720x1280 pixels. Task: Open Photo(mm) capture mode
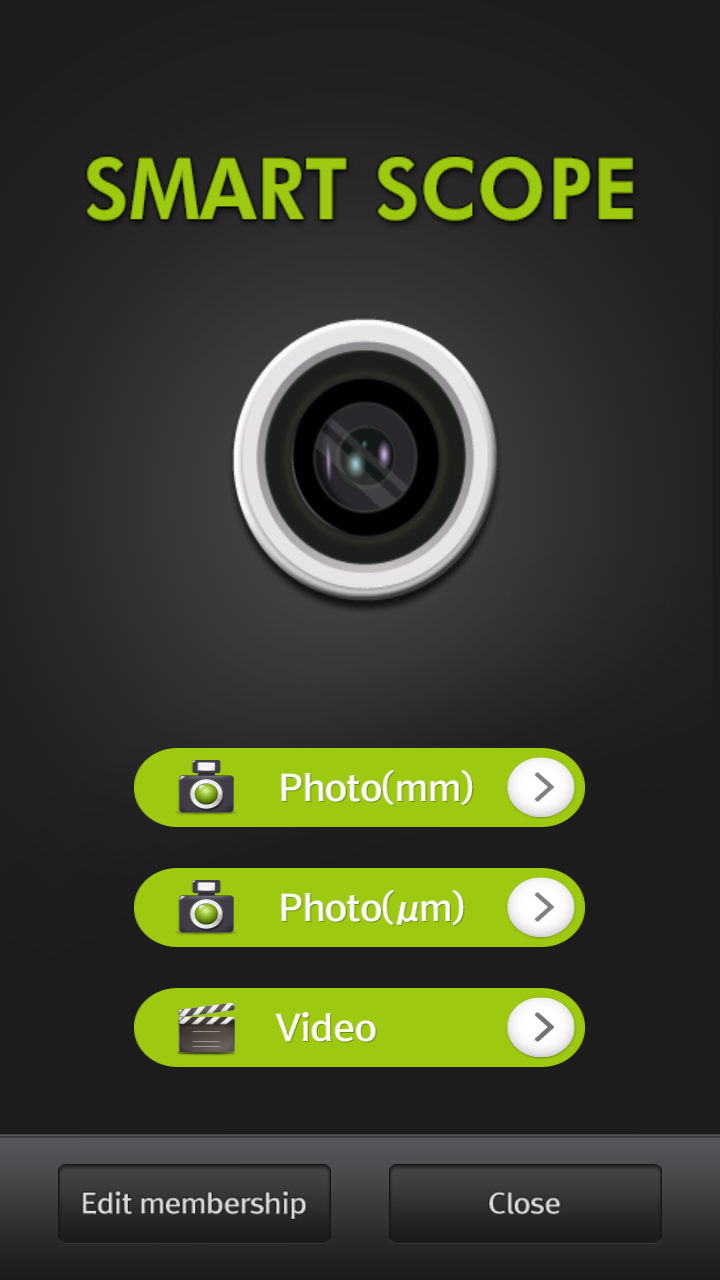(359, 788)
